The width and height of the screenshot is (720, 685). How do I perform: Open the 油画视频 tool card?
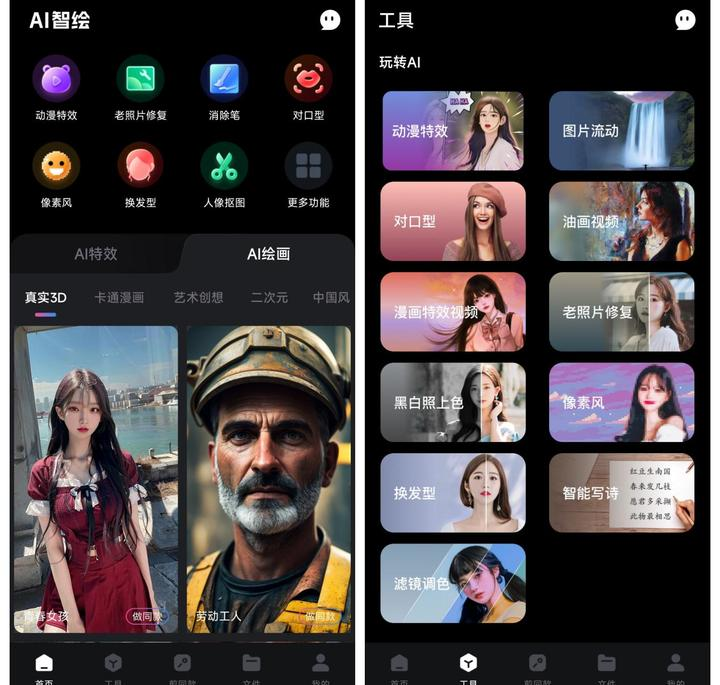pyautogui.click(x=621, y=221)
